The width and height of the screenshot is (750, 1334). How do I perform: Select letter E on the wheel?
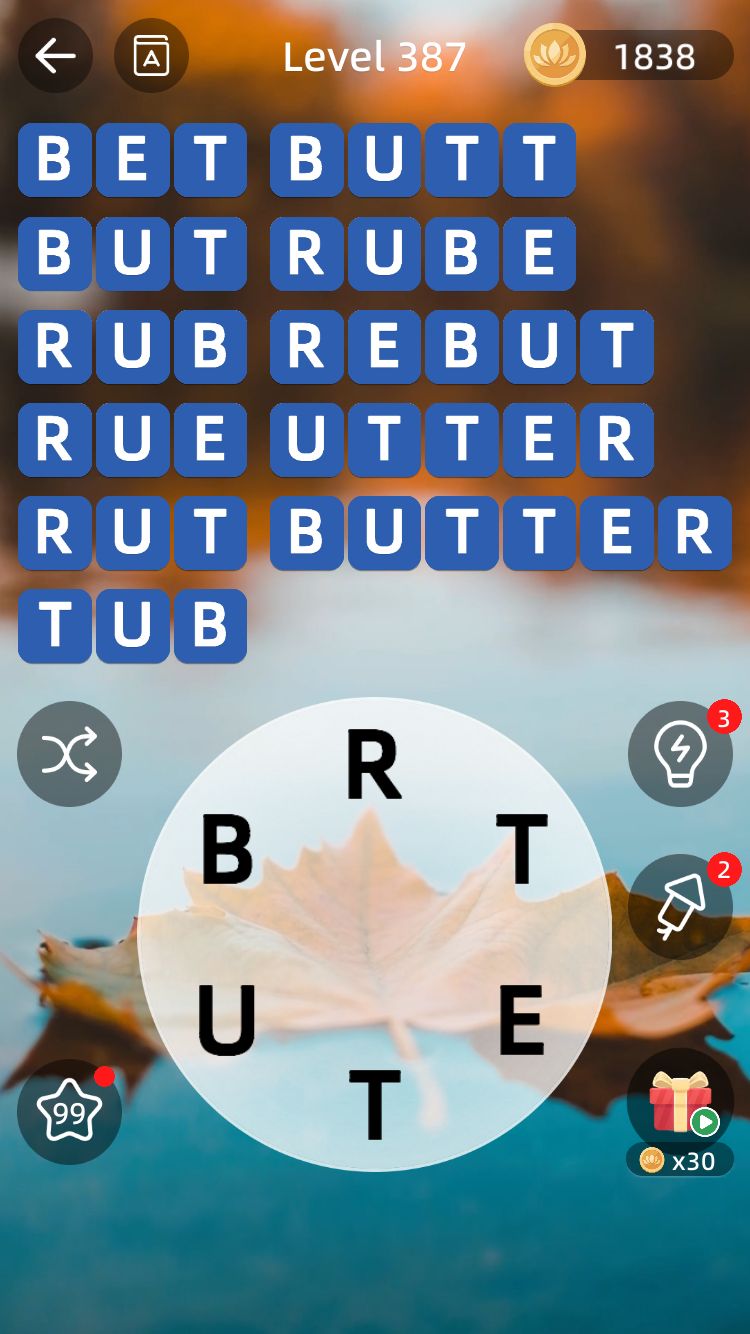(x=521, y=1020)
